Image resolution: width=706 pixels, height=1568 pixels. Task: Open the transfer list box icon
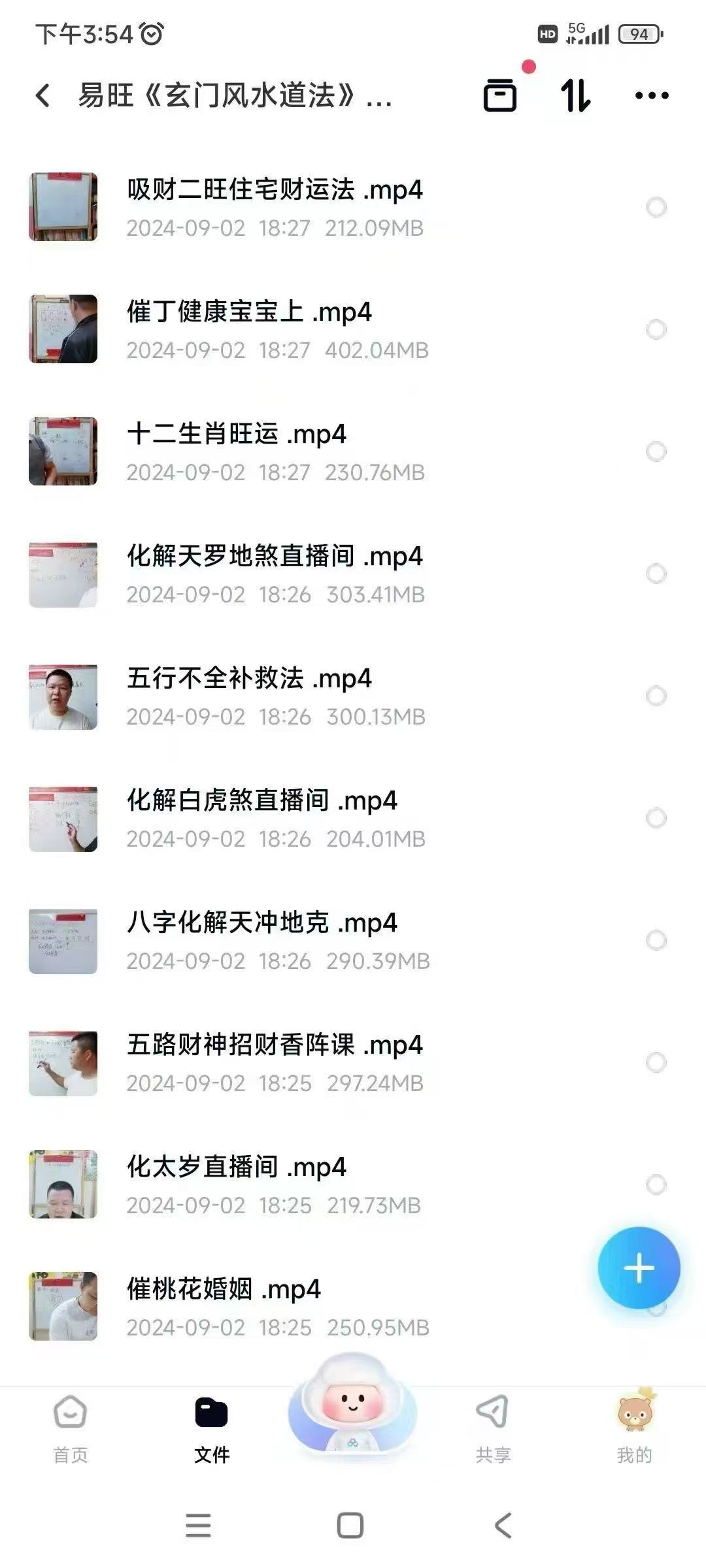click(x=500, y=95)
